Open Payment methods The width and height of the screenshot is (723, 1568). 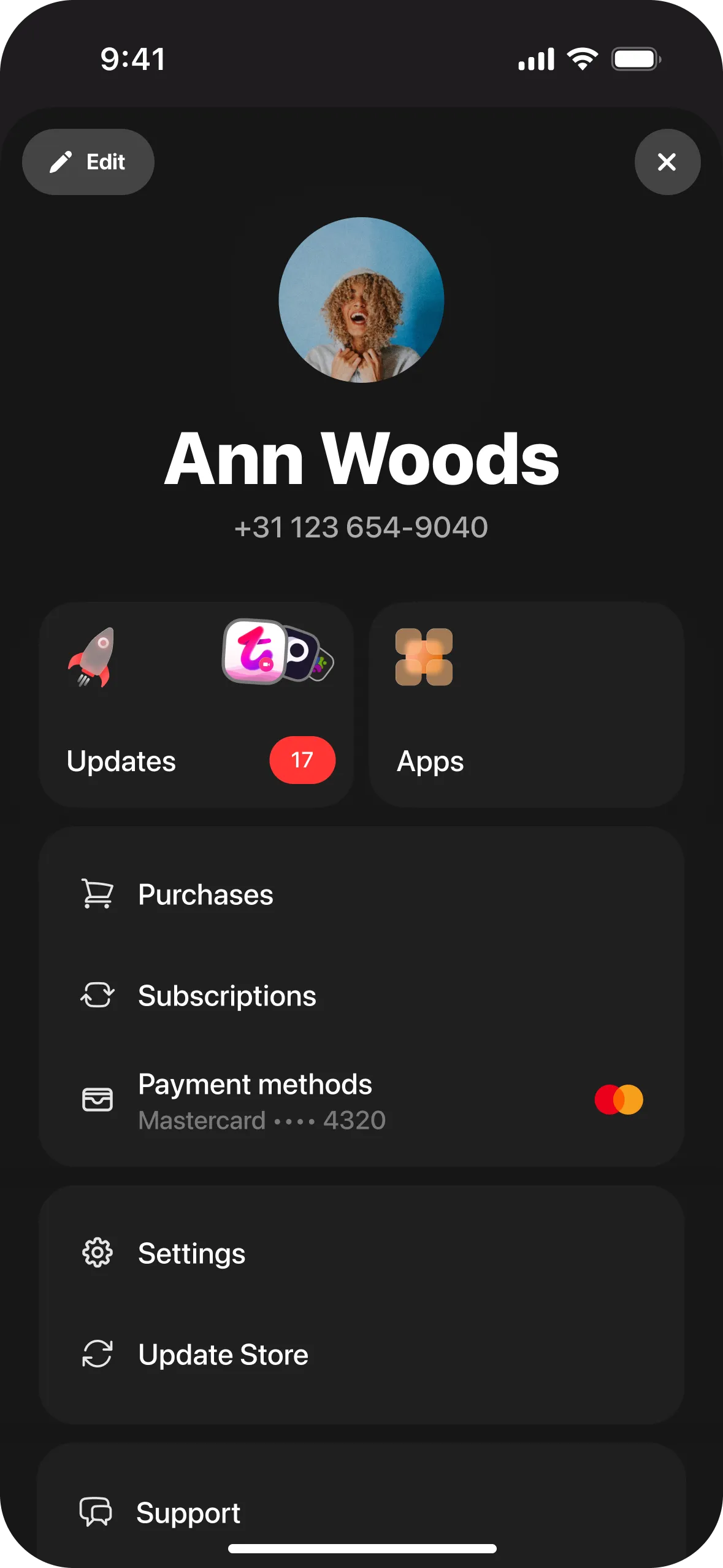coord(361,1101)
